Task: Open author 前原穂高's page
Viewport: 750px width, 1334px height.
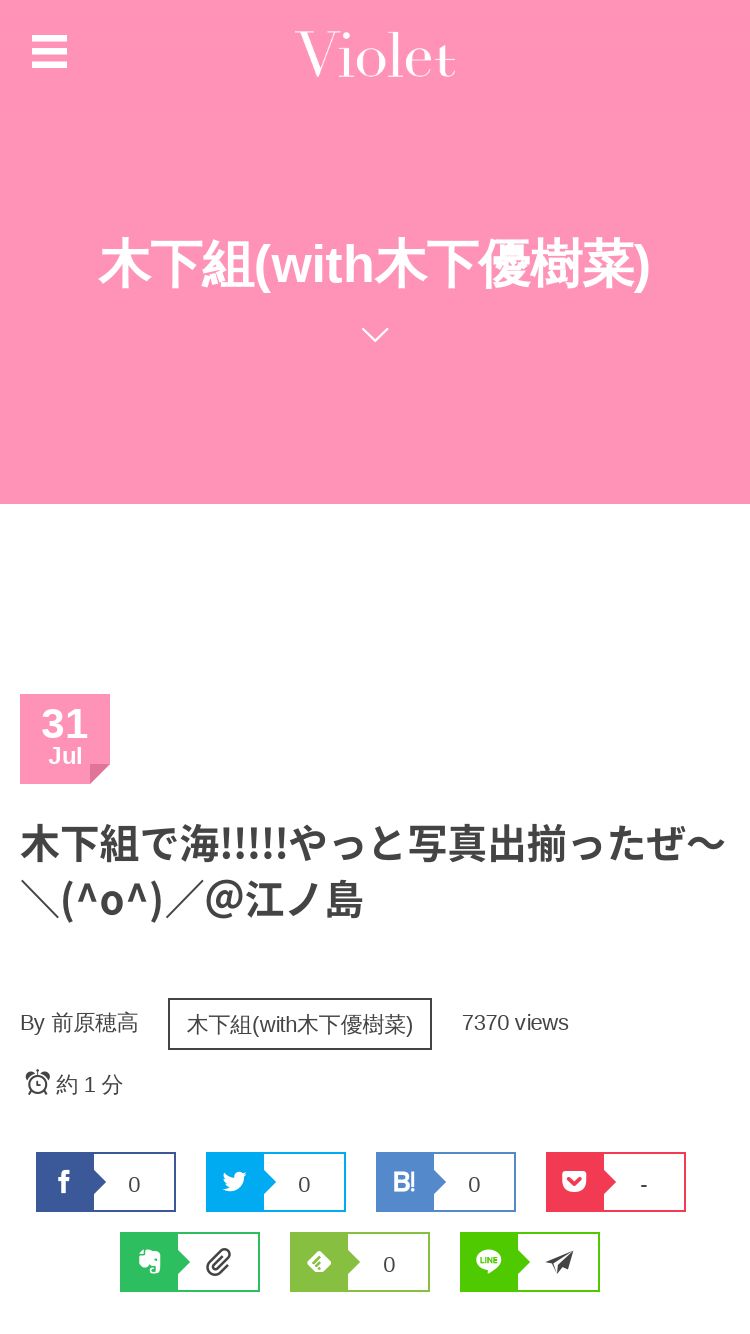Action: (x=94, y=1023)
